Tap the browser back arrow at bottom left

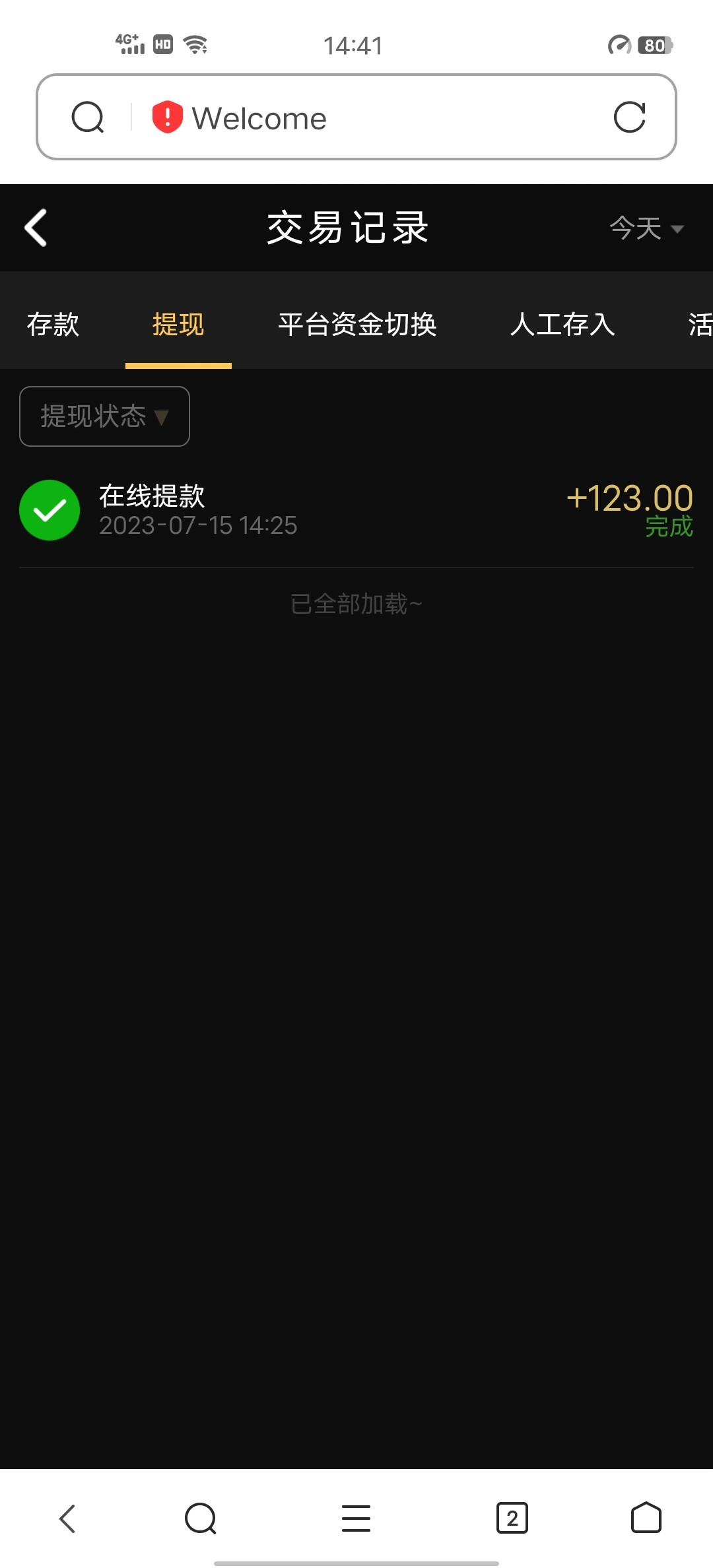click(66, 1519)
